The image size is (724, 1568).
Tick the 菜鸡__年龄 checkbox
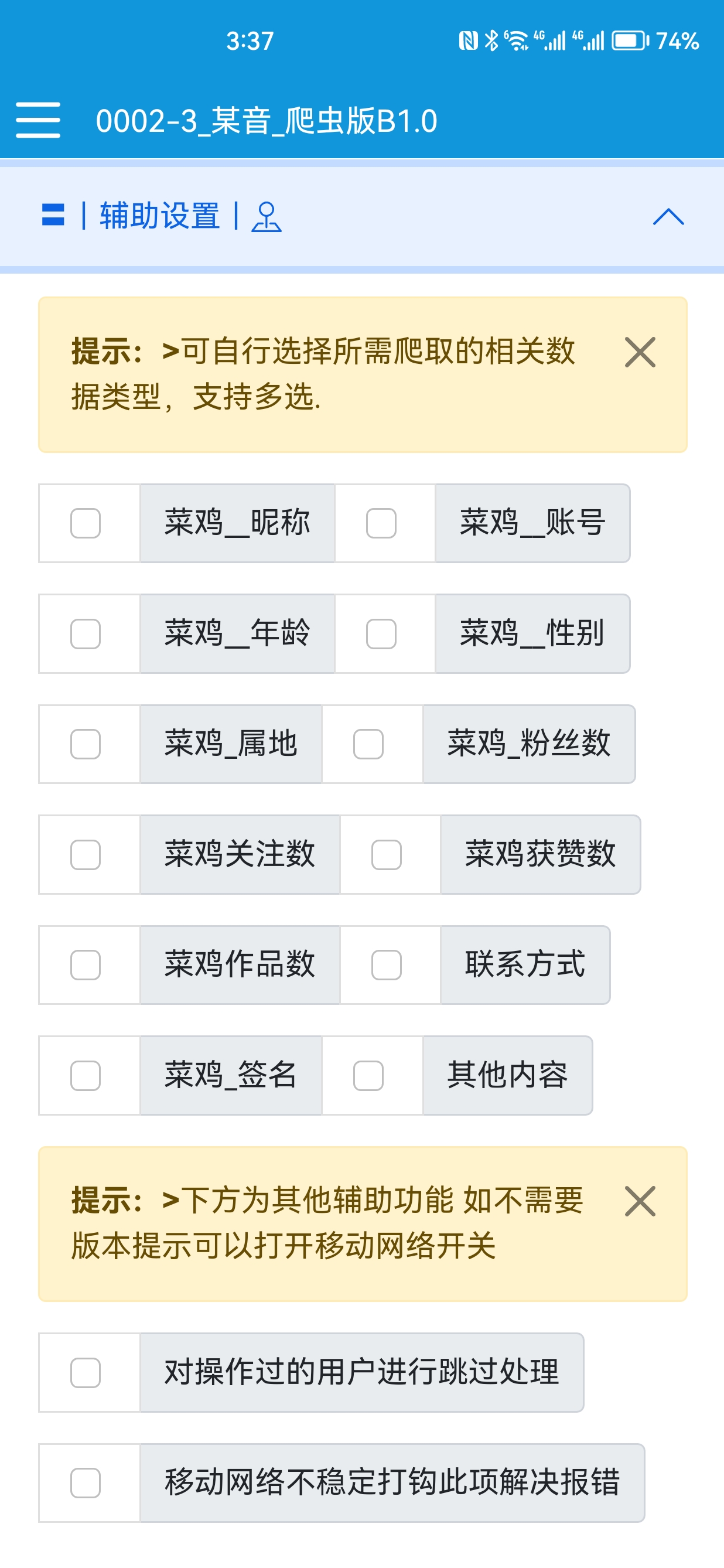[x=86, y=634]
